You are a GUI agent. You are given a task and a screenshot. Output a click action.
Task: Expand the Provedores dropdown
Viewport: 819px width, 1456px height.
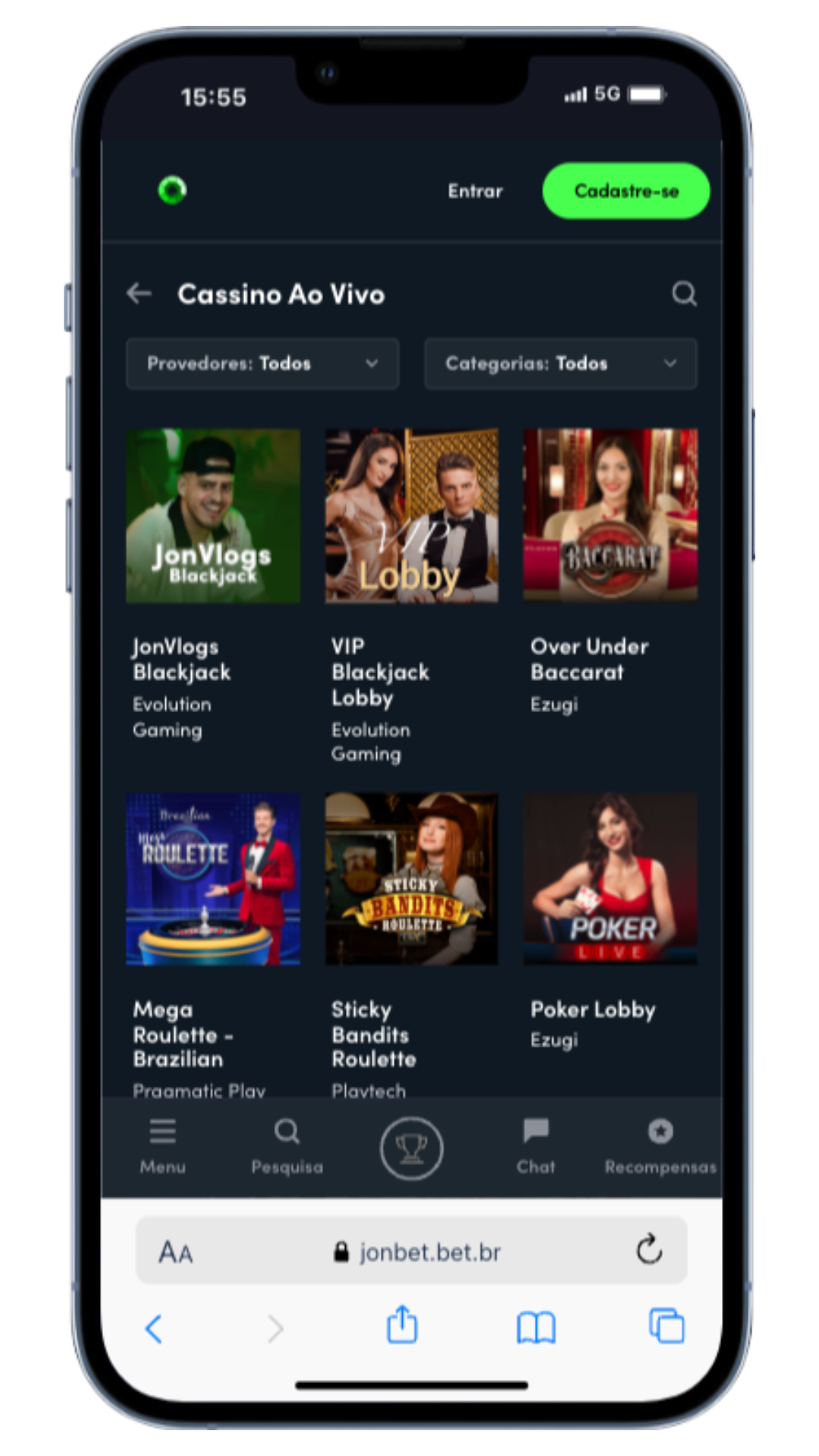(x=262, y=364)
